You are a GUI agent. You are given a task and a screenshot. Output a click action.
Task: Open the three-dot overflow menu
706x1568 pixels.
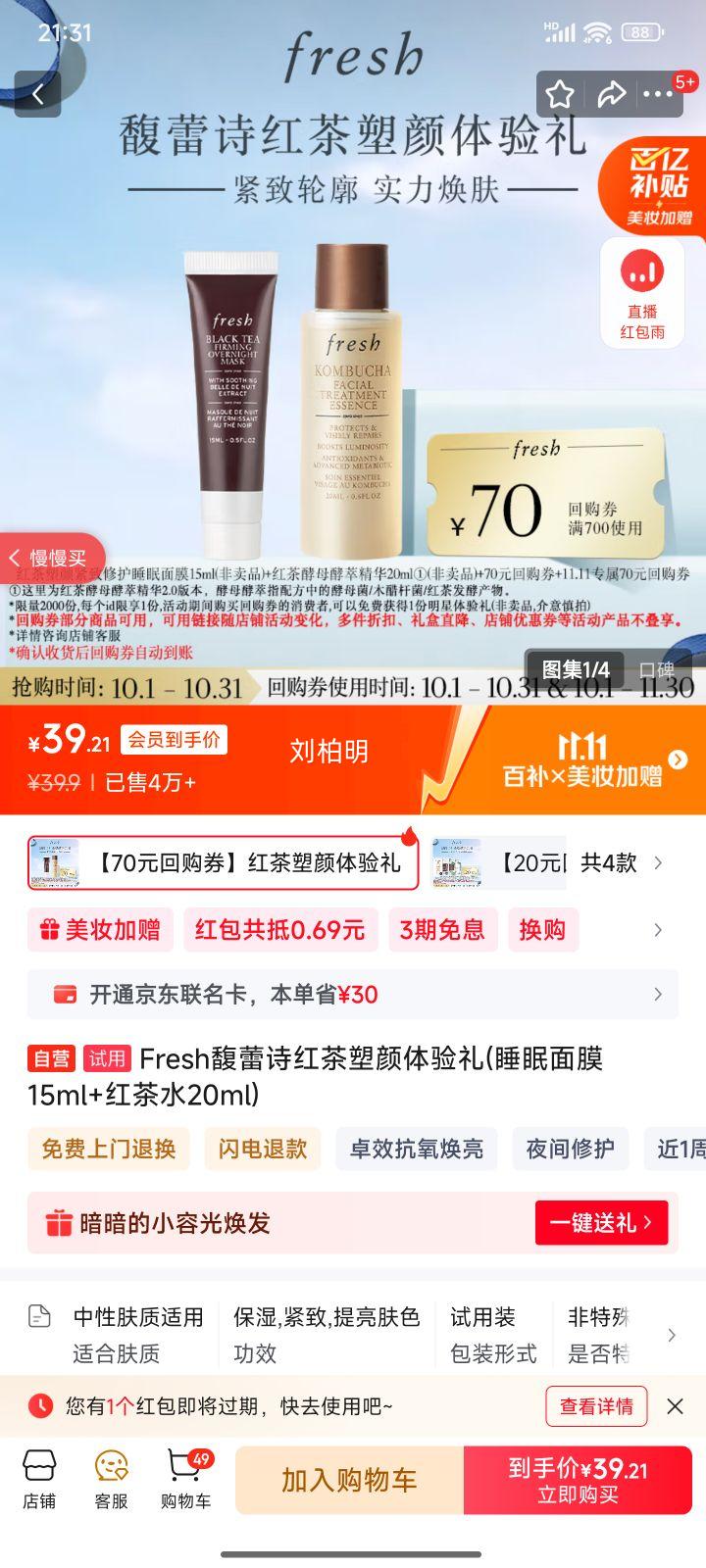(x=658, y=95)
